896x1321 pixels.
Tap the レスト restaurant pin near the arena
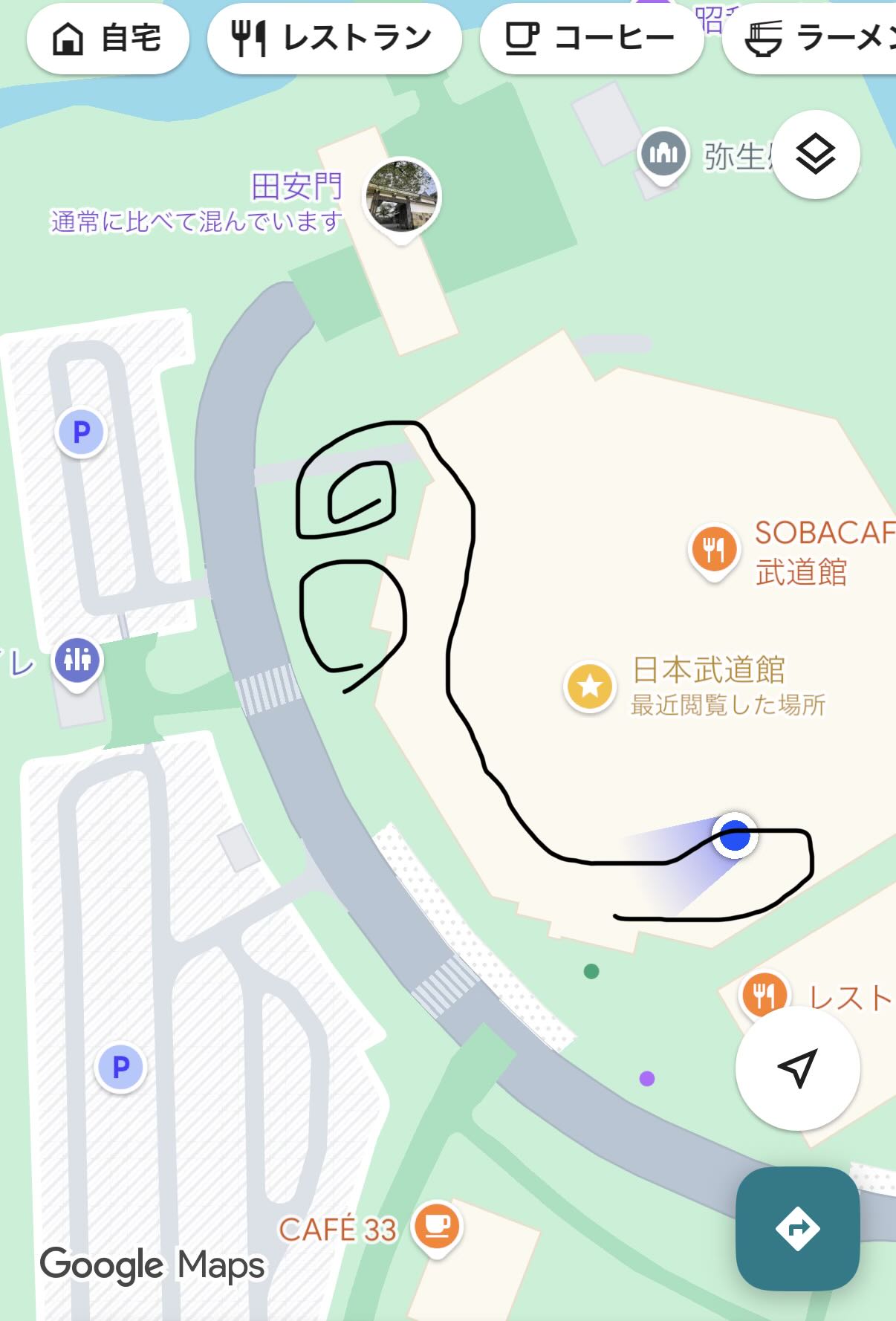[763, 994]
